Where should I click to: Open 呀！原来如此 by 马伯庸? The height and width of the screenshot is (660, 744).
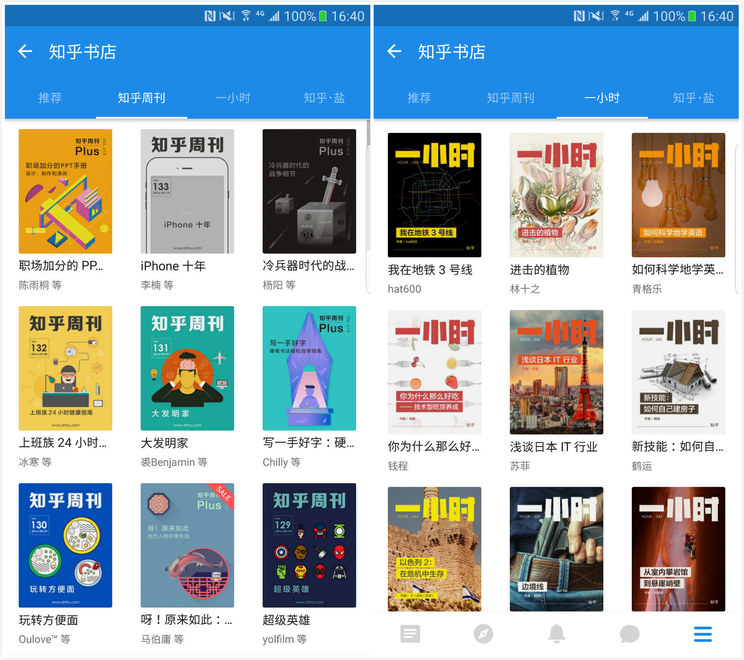(187, 546)
